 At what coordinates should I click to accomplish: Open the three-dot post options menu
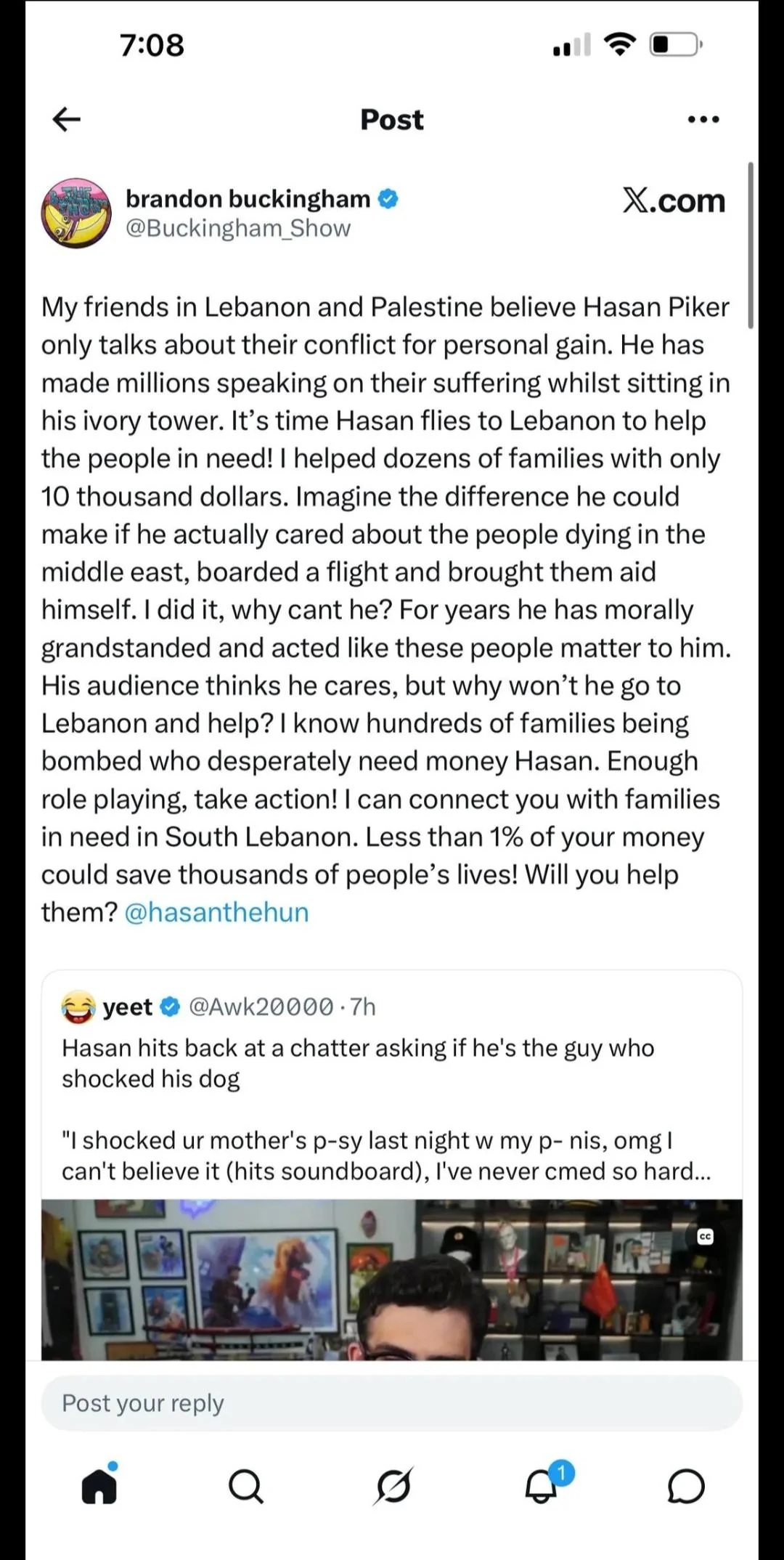pos(703,119)
